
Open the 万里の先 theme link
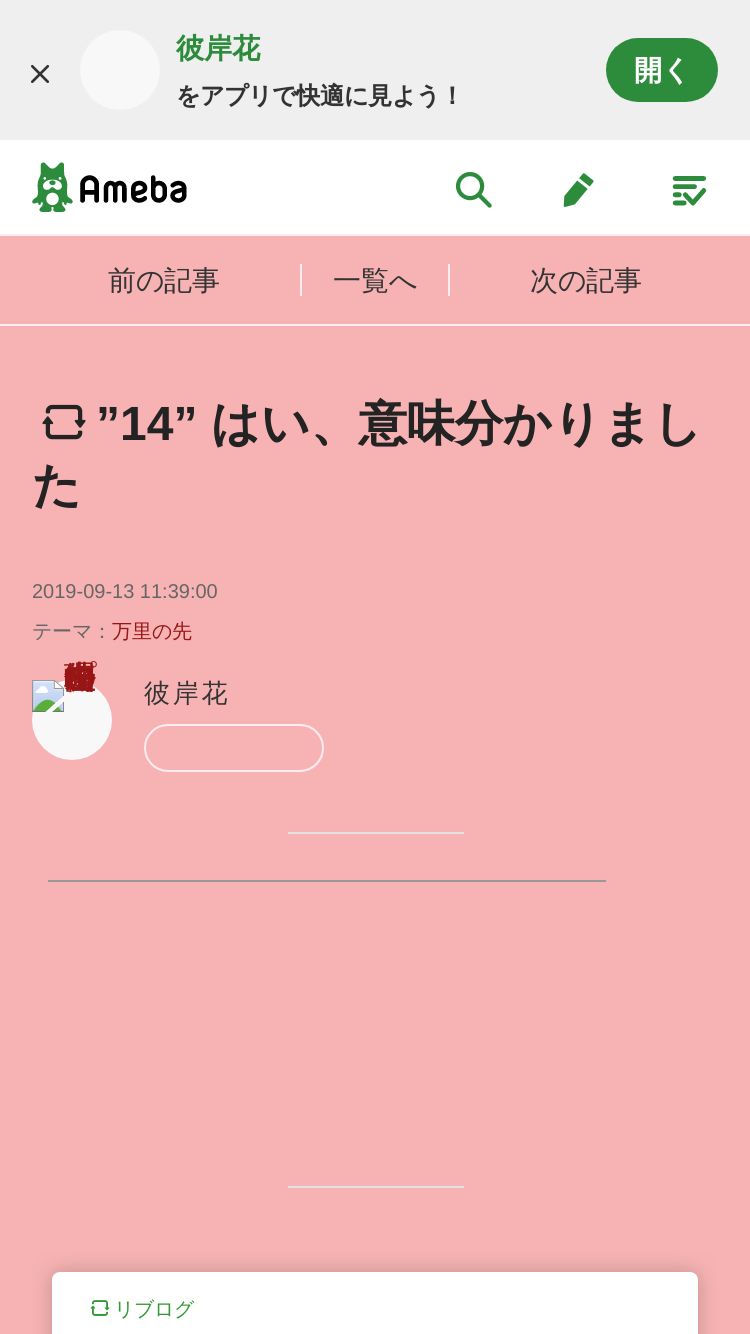click(152, 631)
